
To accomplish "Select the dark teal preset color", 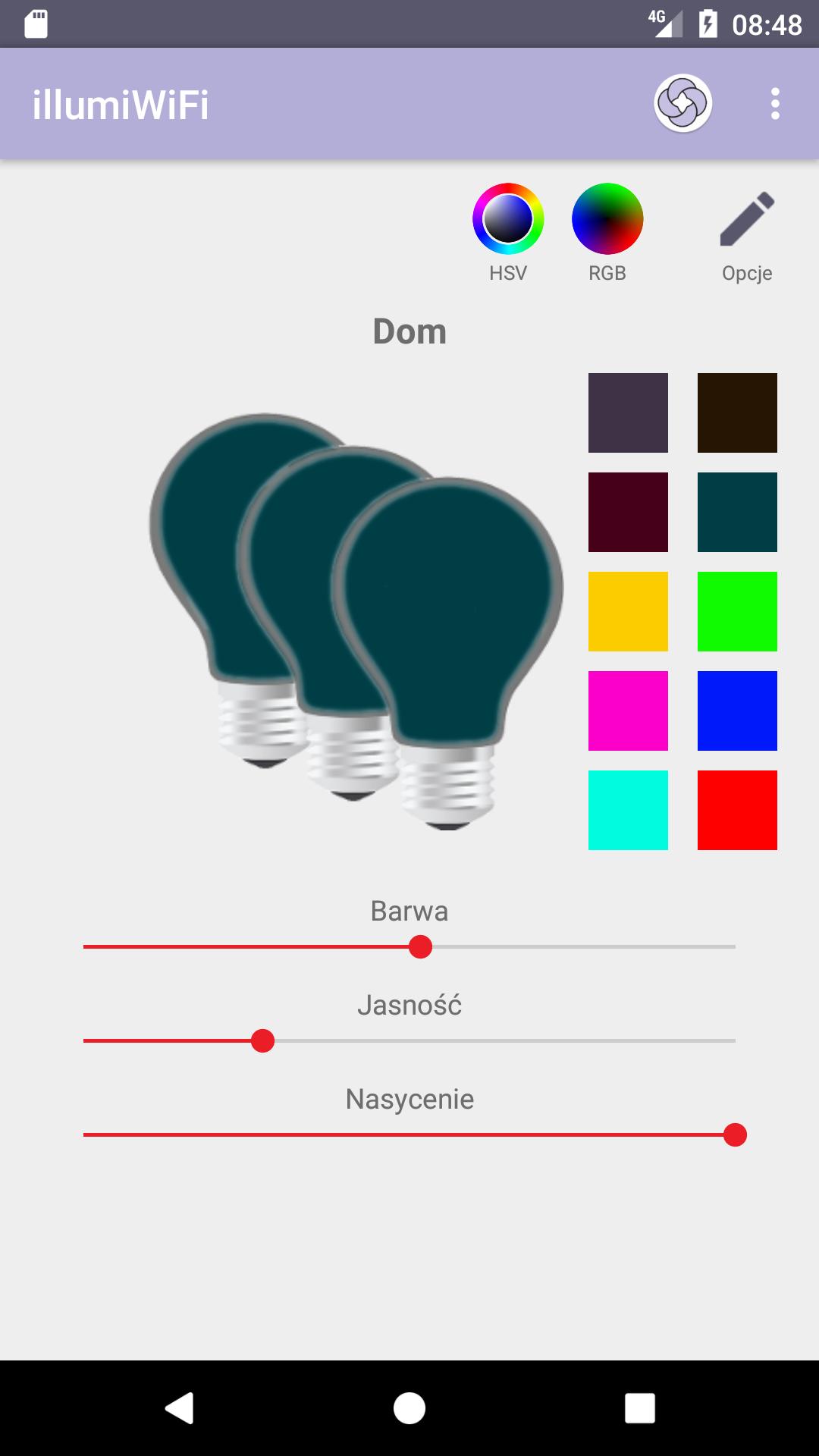I will coord(737,511).
